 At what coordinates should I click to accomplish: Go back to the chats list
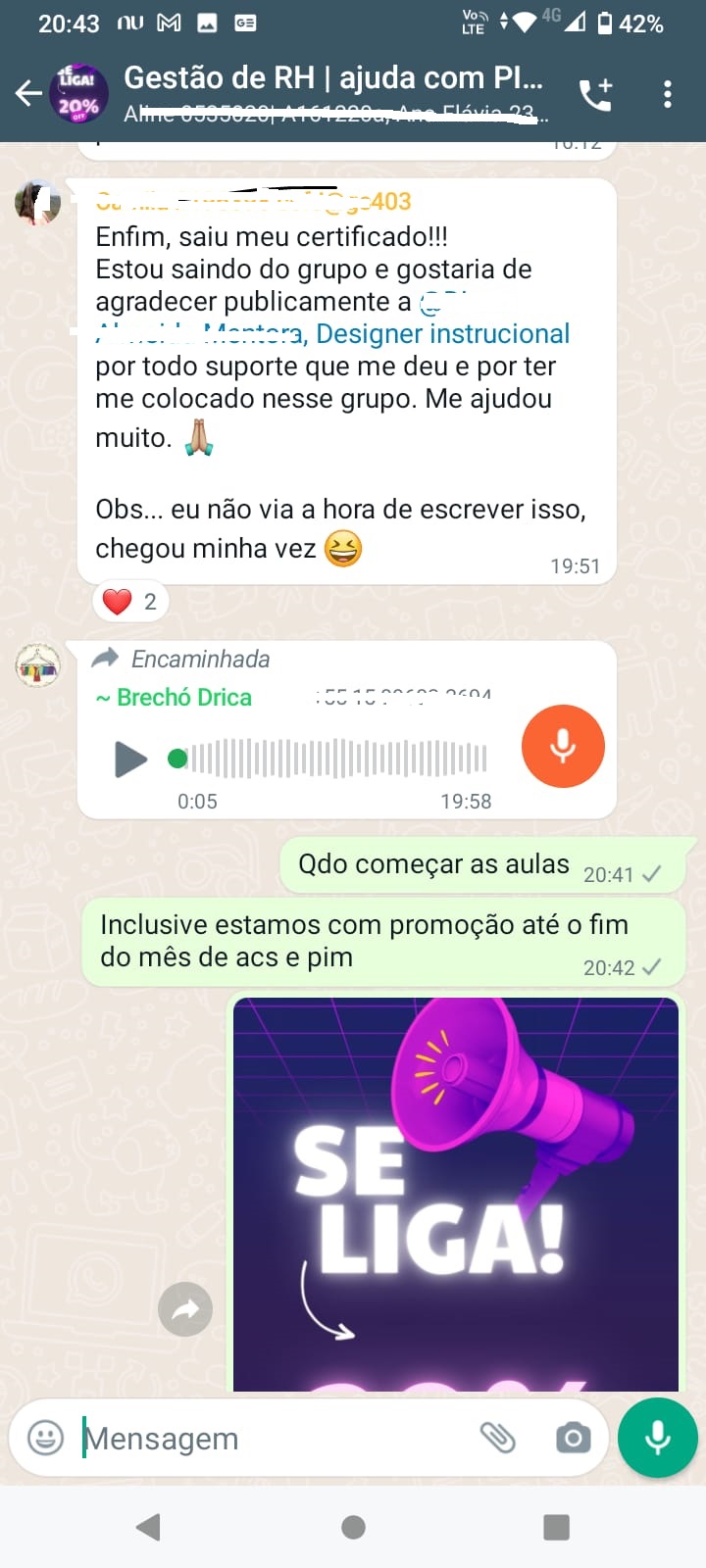27,93
